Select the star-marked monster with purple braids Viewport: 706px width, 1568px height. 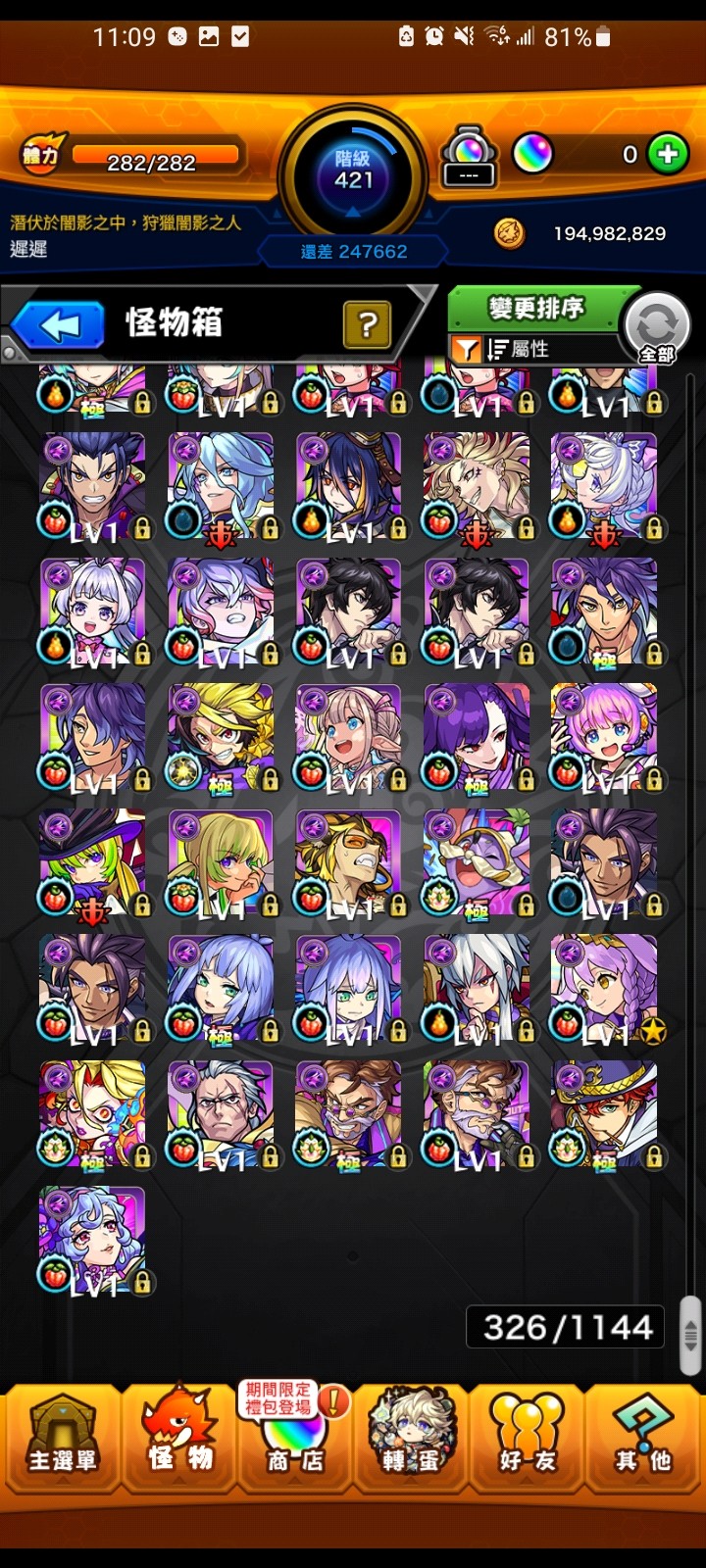(x=604, y=988)
